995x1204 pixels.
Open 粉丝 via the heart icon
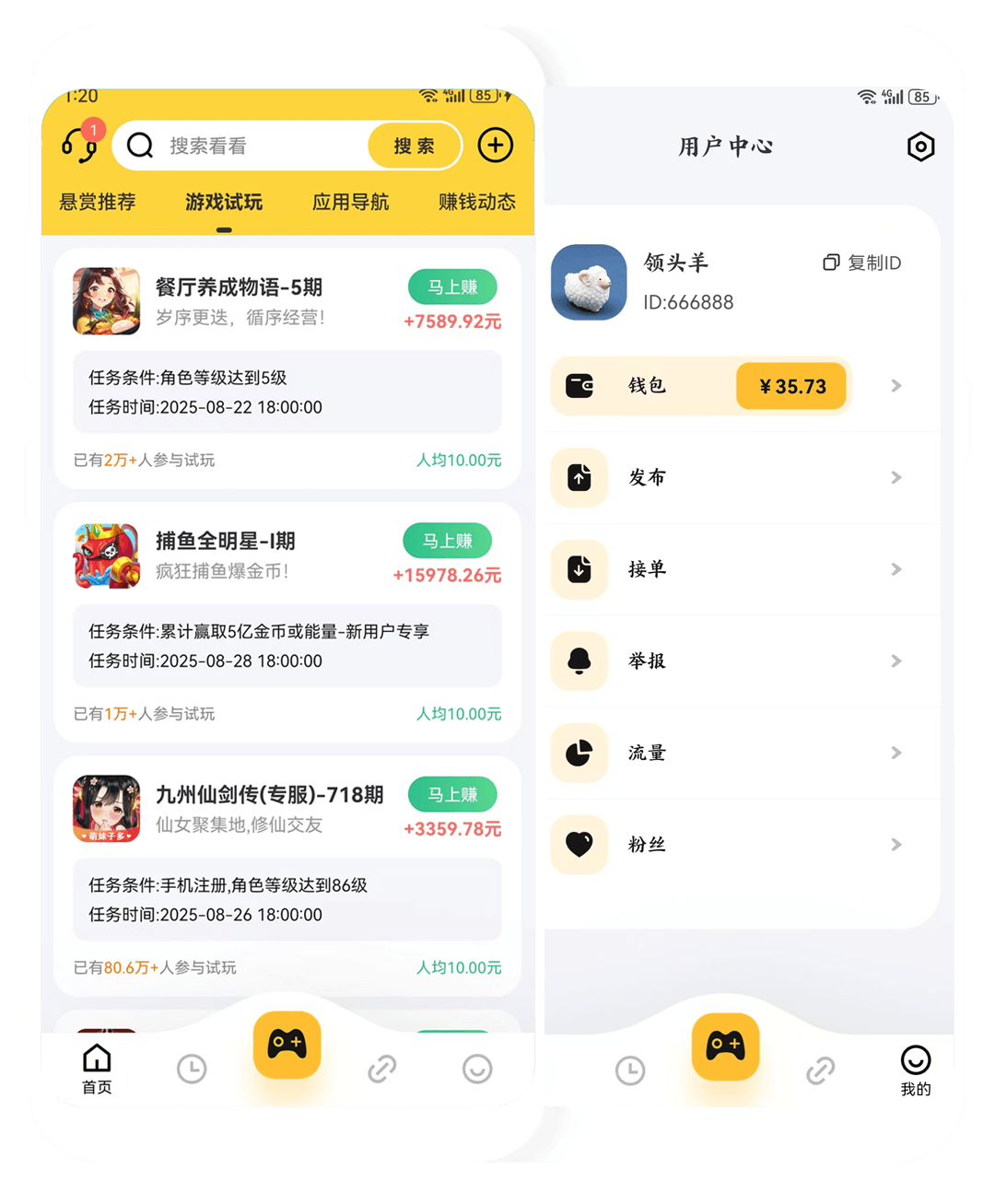click(x=579, y=844)
